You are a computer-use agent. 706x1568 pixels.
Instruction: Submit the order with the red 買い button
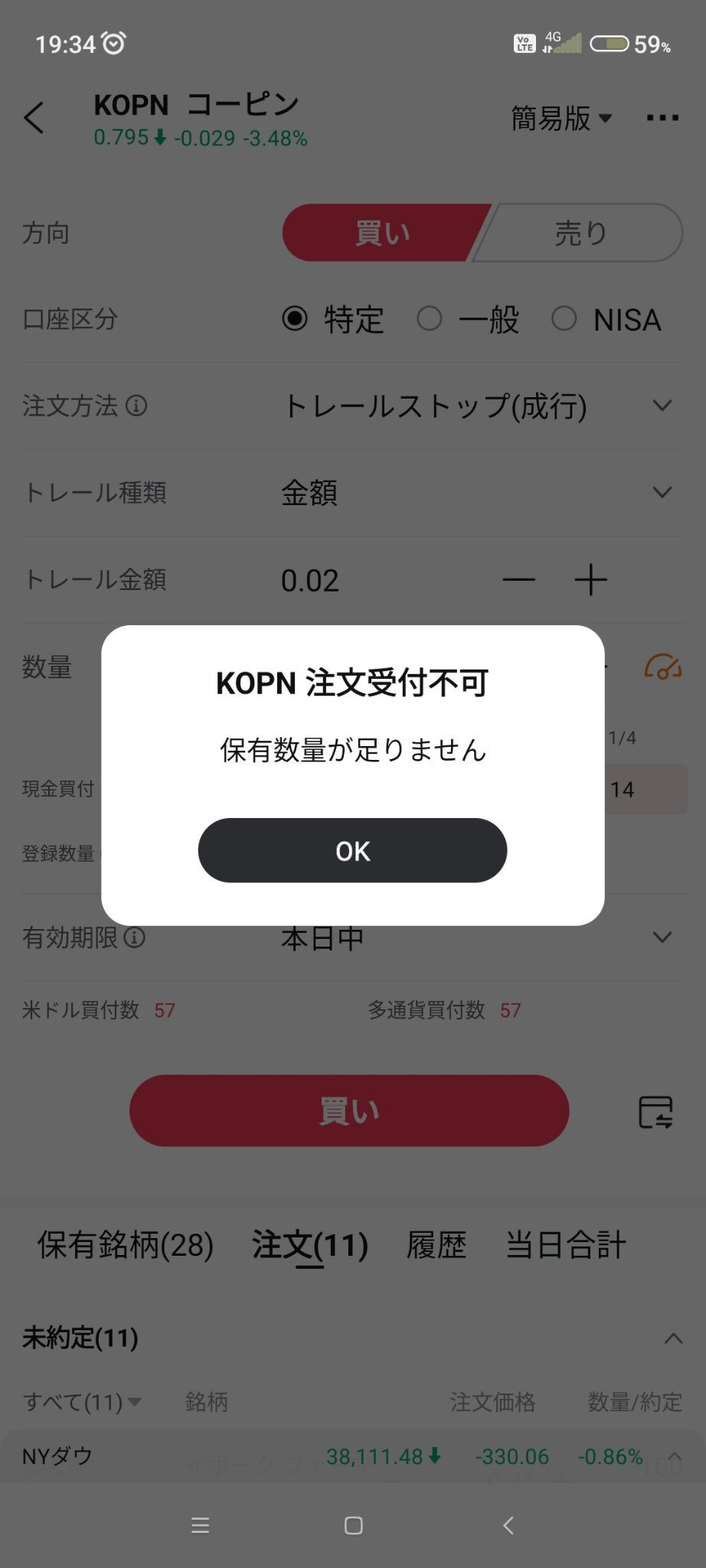tap(349, 1110)
